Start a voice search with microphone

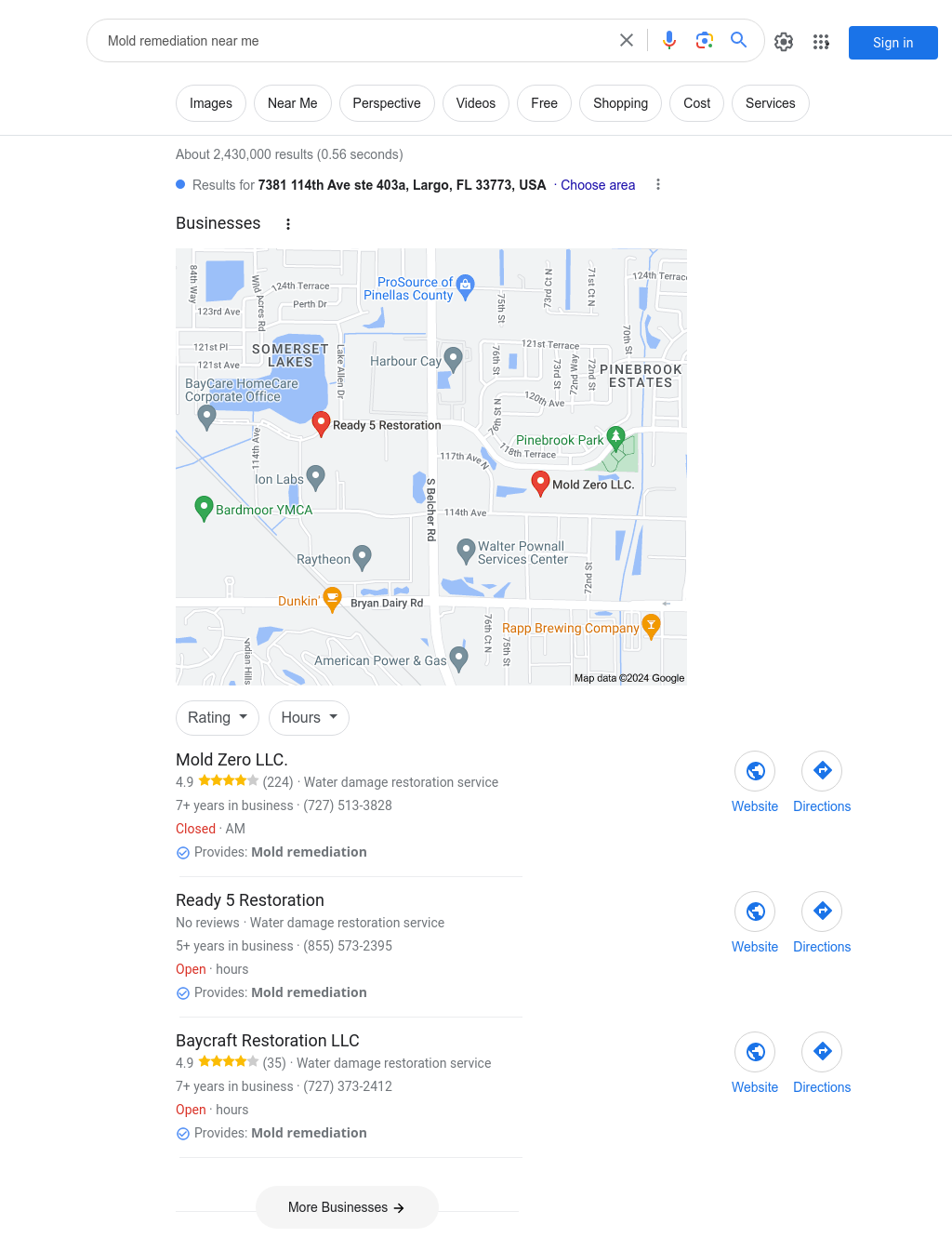669,40
